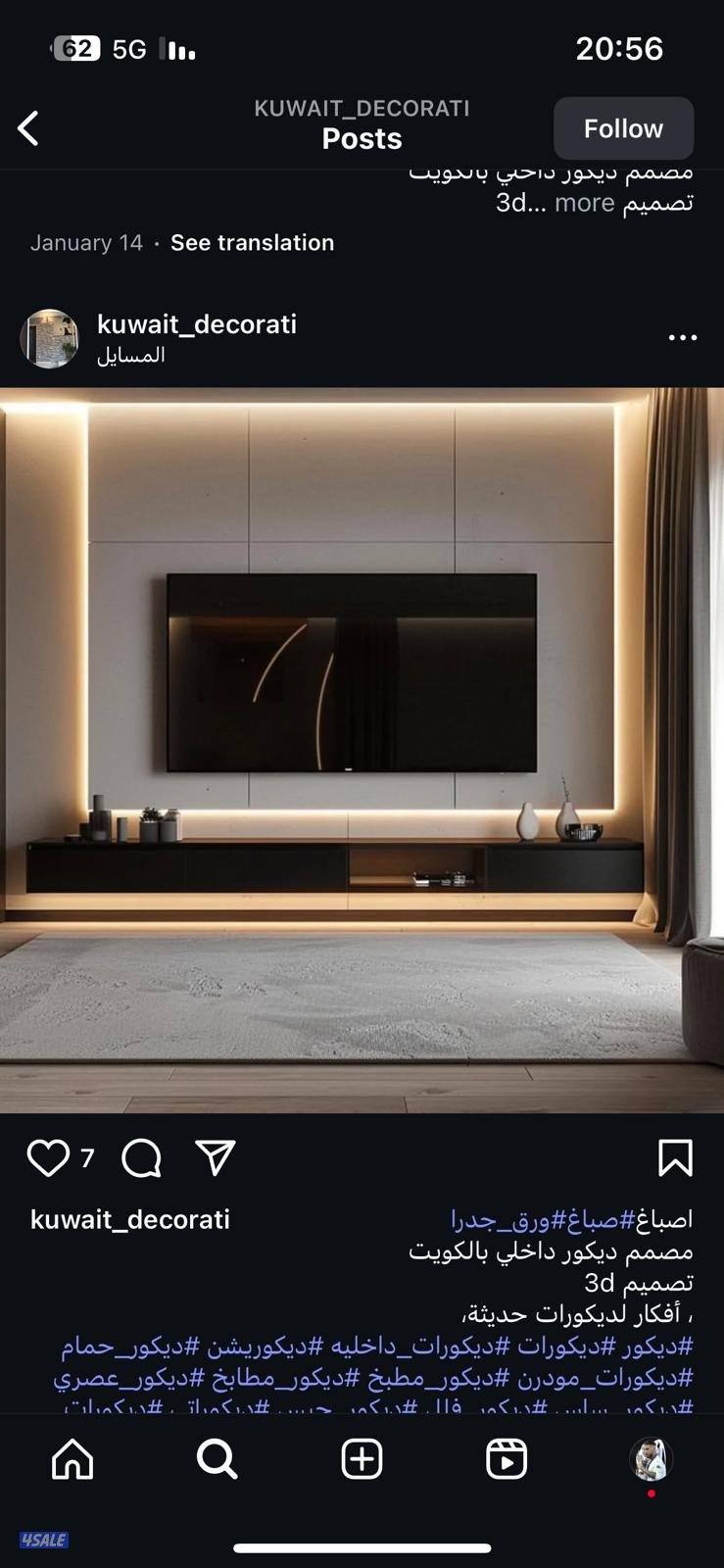Screen dimensions: 724x1568
Task: Create a new post with plus
Action: click(362, 1459)
